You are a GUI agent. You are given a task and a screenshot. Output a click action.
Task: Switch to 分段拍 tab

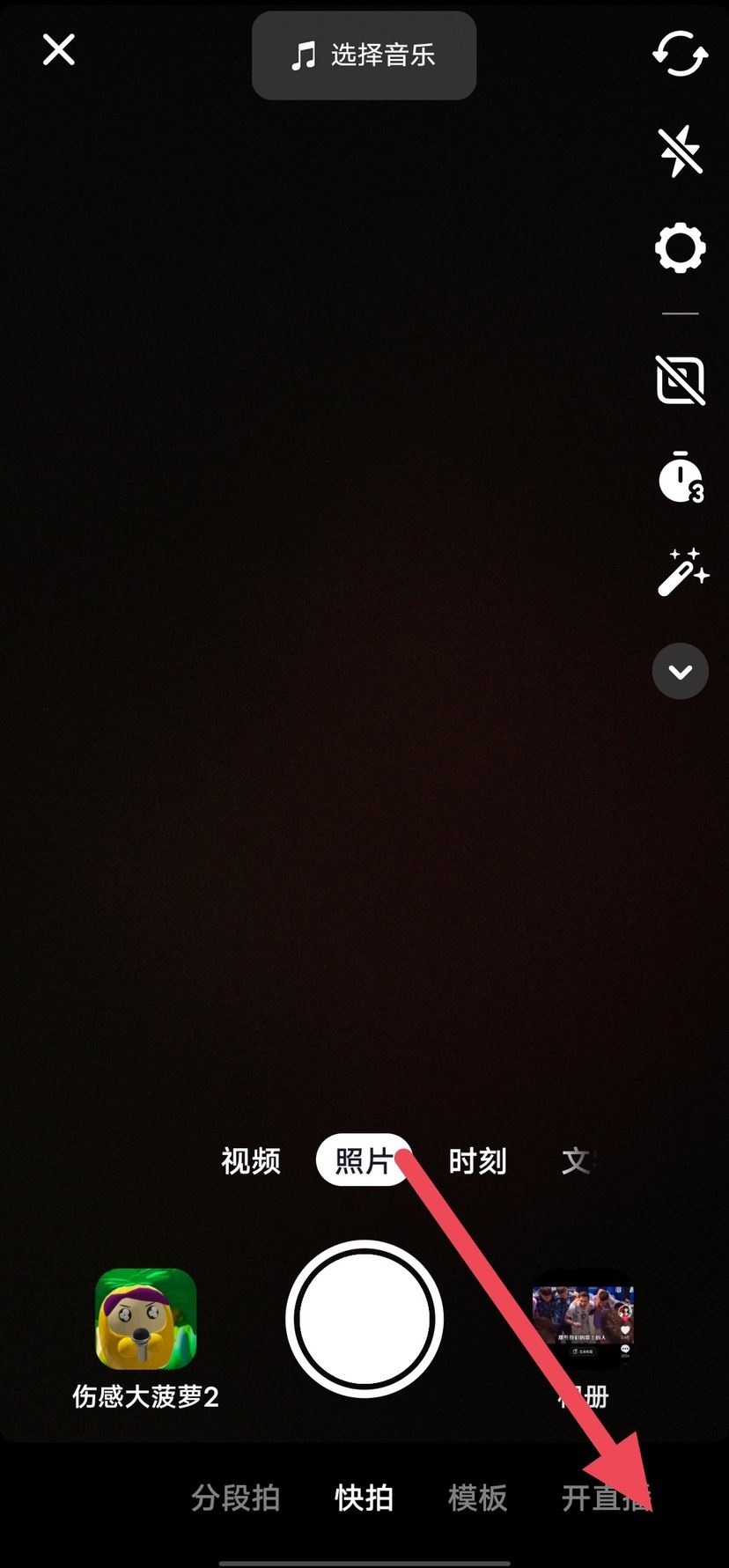pos(235,1498)
